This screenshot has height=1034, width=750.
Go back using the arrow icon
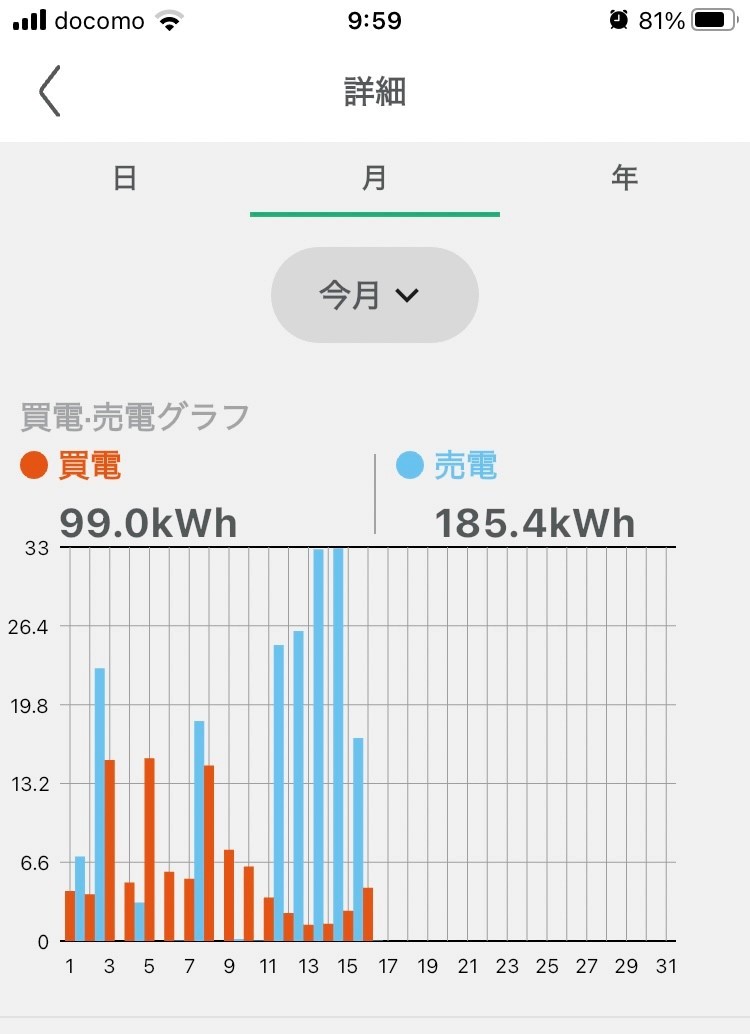coord(50,92)
